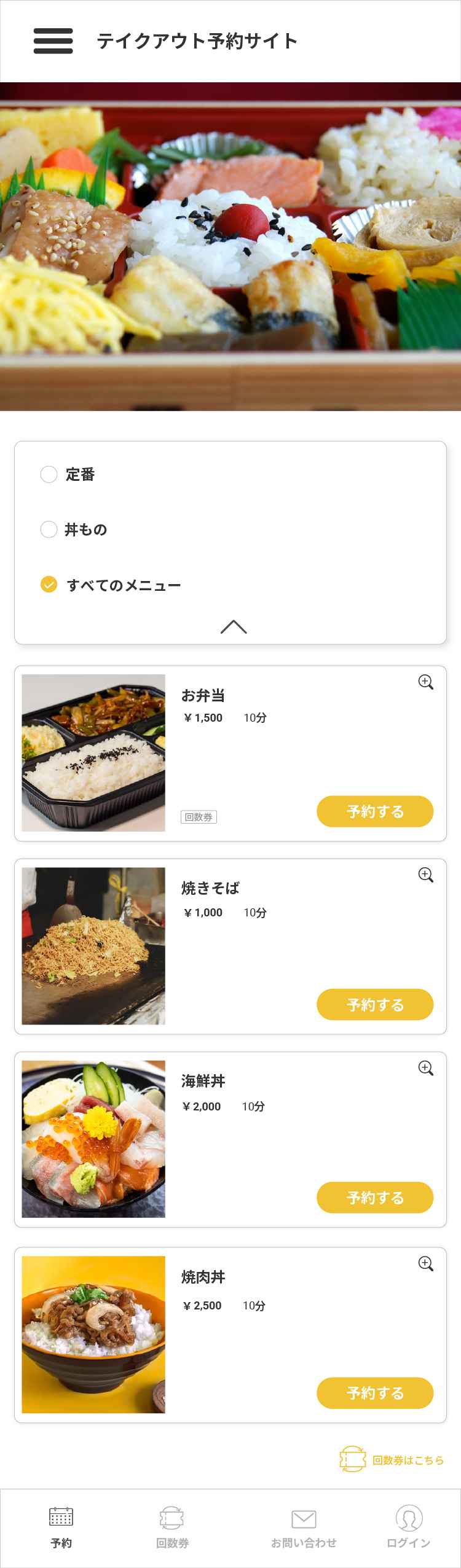Viewport: 461px width, 1568px height.
Task: Tap 予約する for 海鮮丼
Action: click(x=375, y=1197)
